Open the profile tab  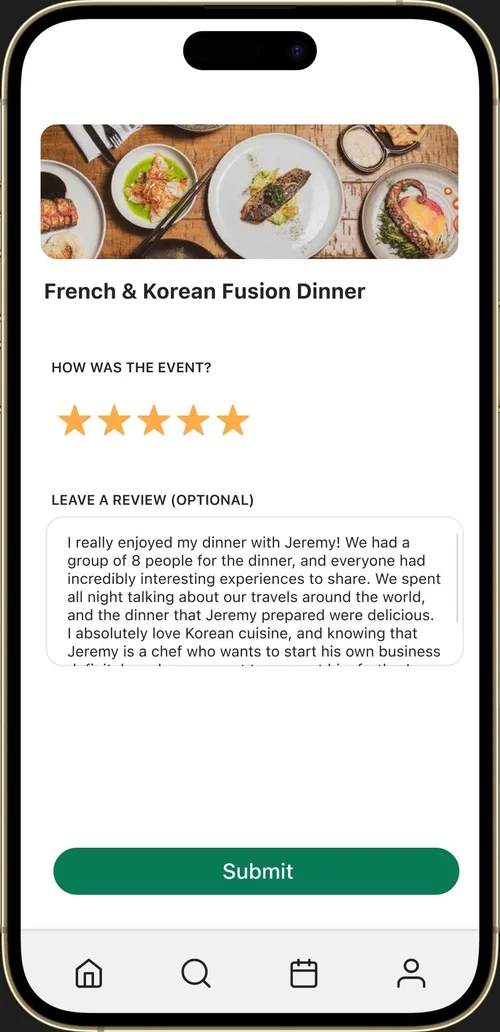click(411, 973)
